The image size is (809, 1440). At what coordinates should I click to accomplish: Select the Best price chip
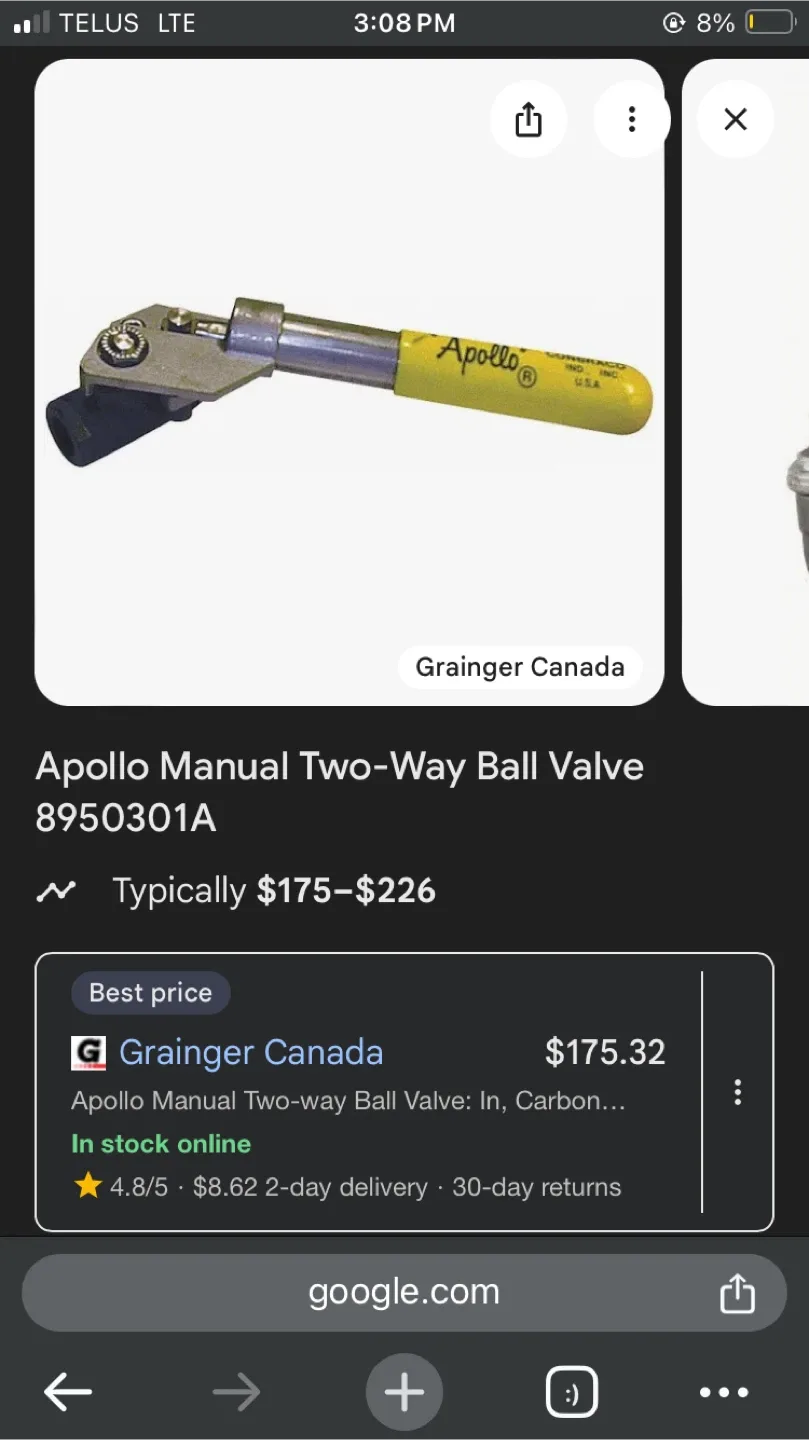click(150, 992)
